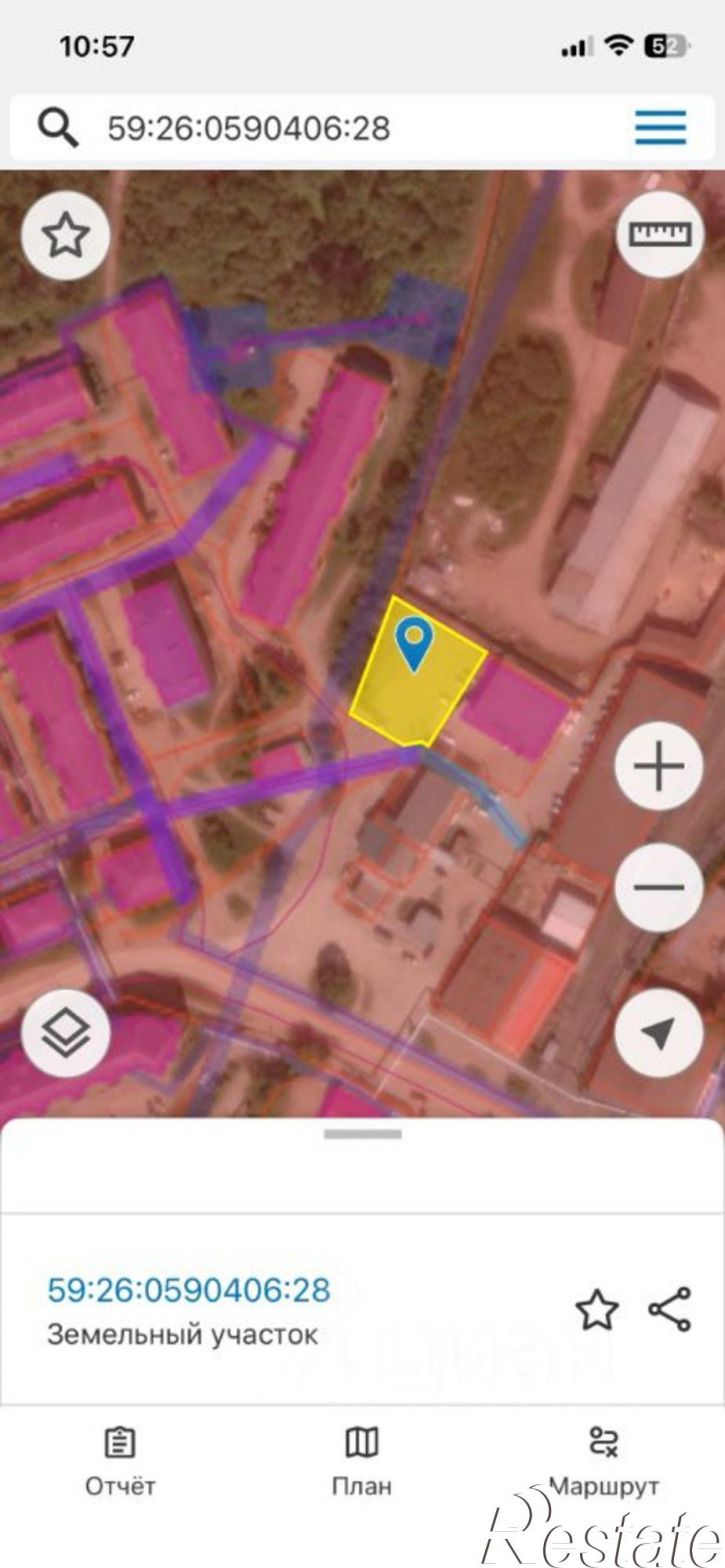Open the hamburger menu

[660, 127]
